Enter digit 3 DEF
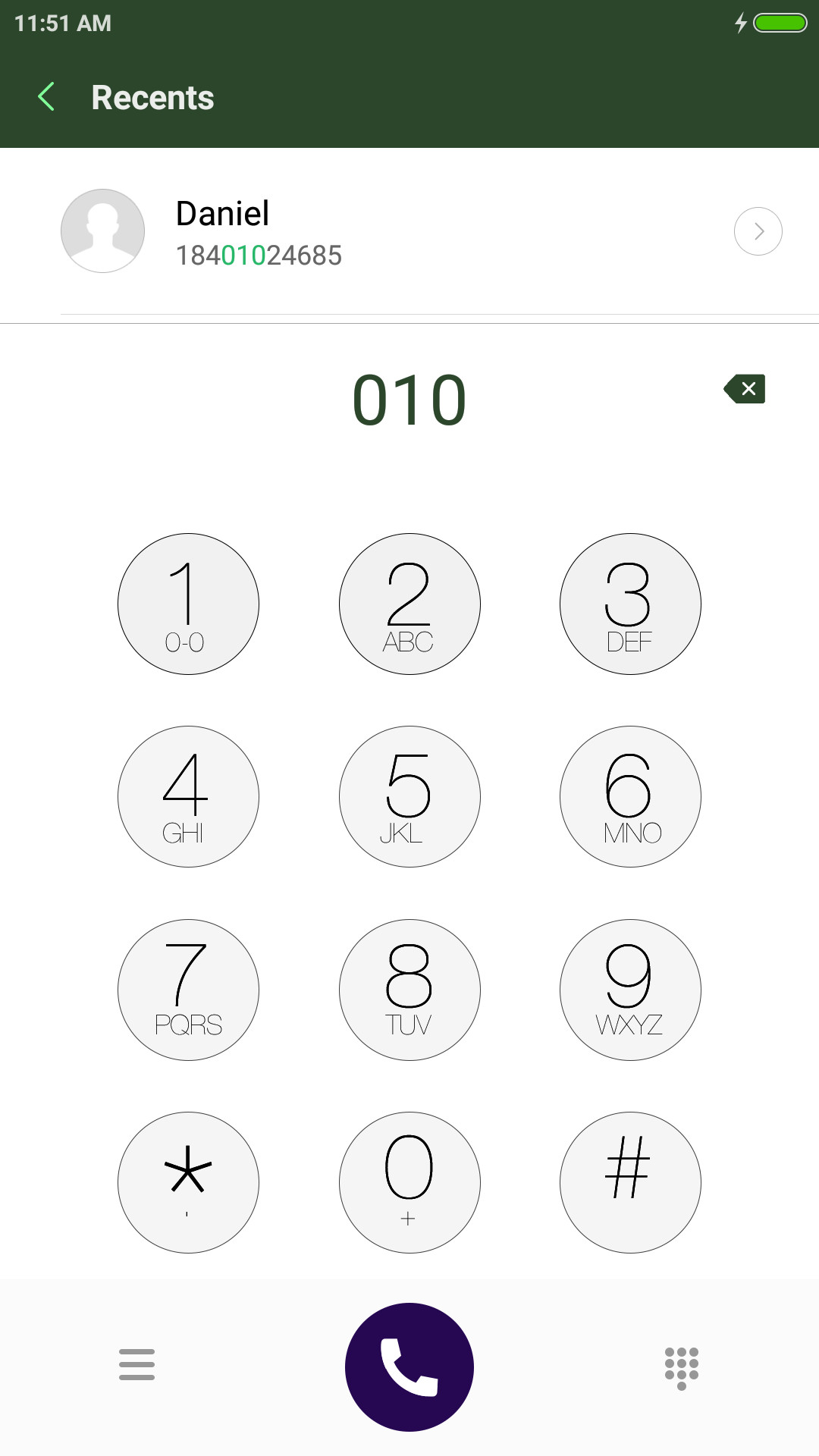 [630, 604]
